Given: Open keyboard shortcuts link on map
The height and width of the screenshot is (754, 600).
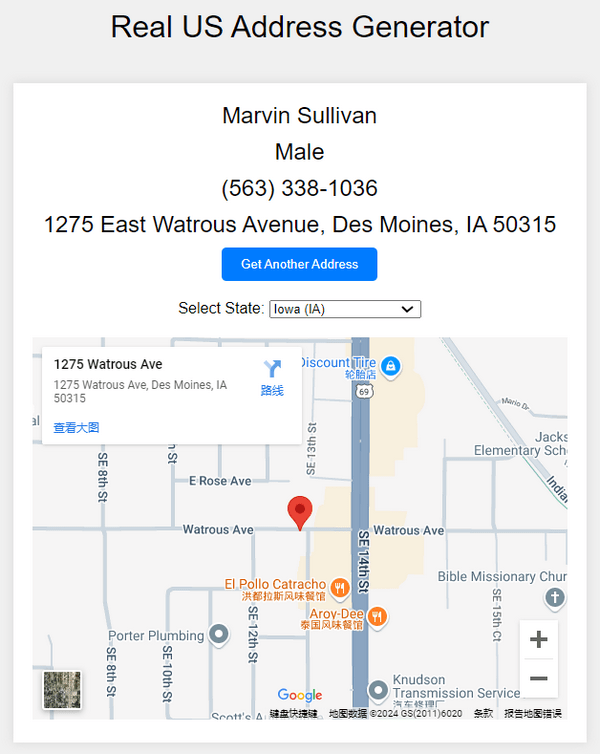Looking at the screenshot, I should pos(293,713).
